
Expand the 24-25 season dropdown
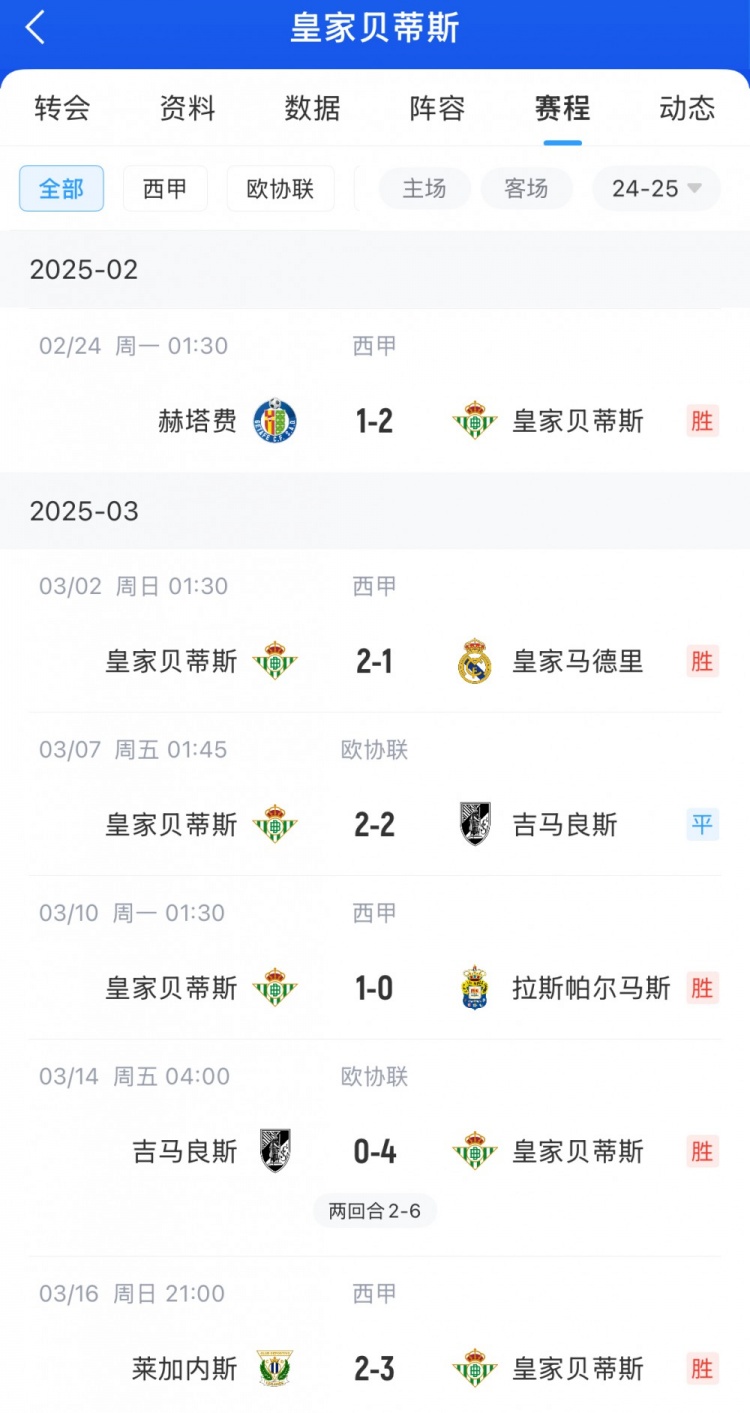click(656, 189)
